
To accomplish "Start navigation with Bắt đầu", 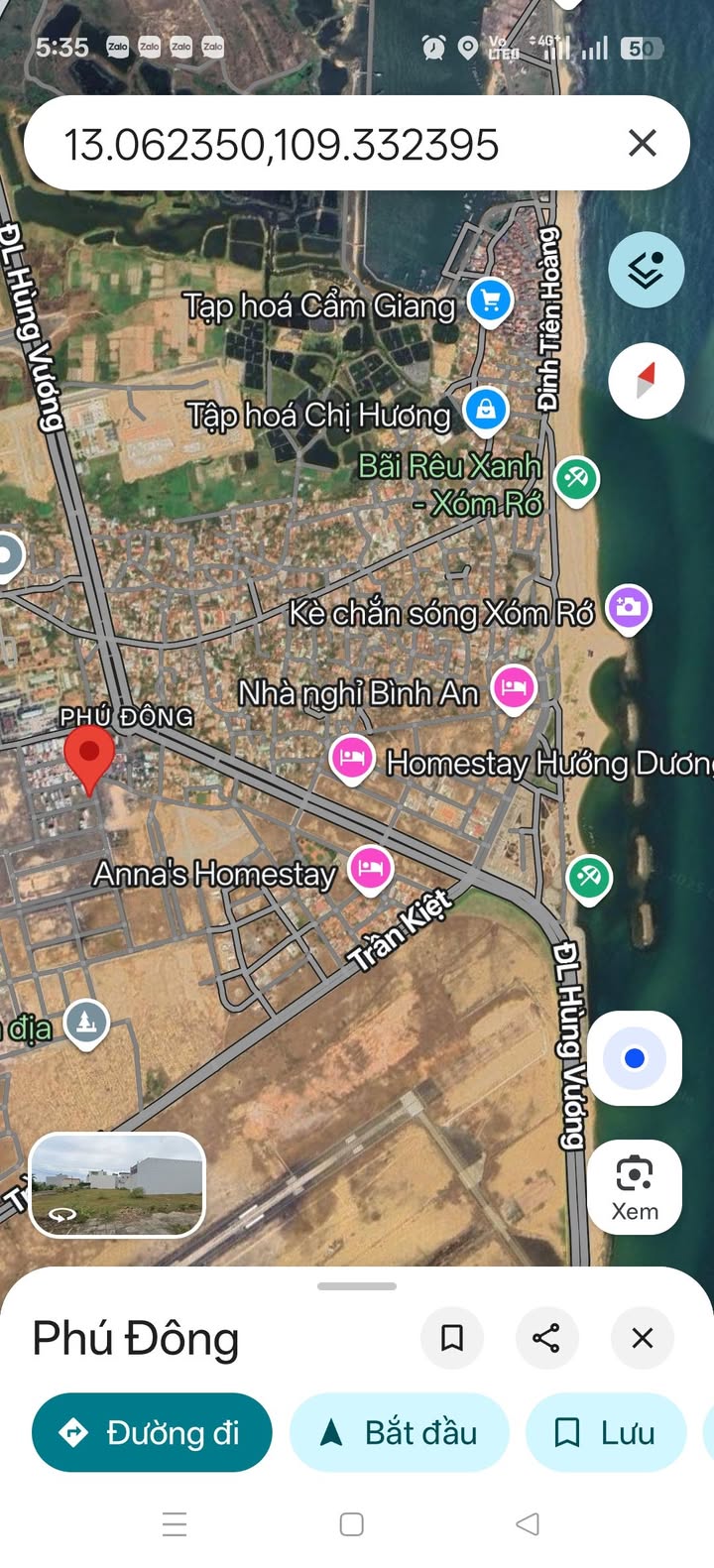I will [x=400, y=1432].
